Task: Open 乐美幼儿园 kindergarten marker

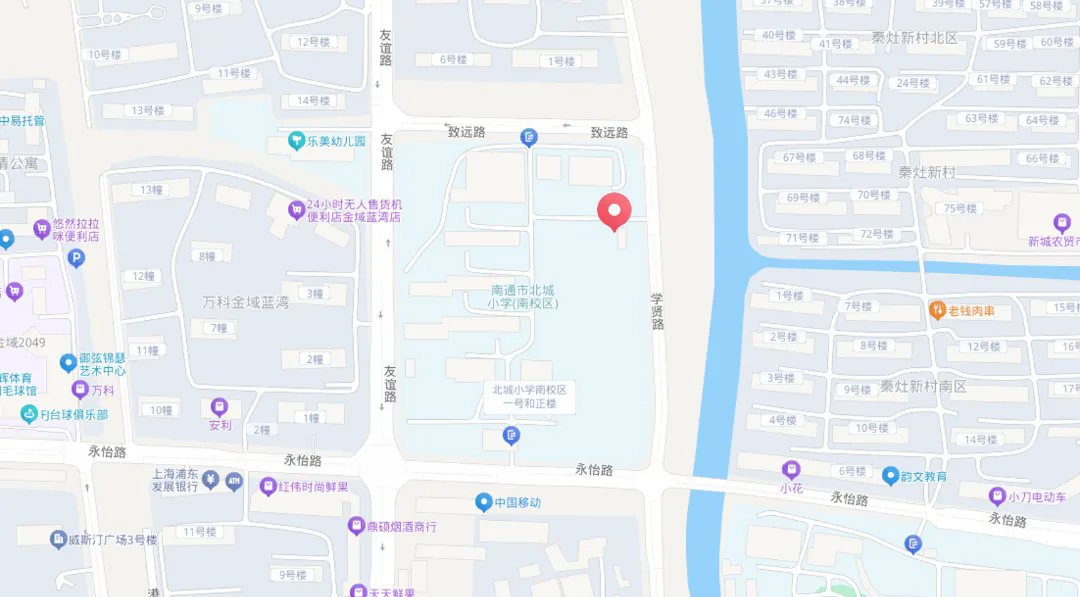Action: [x=296, y=141]
